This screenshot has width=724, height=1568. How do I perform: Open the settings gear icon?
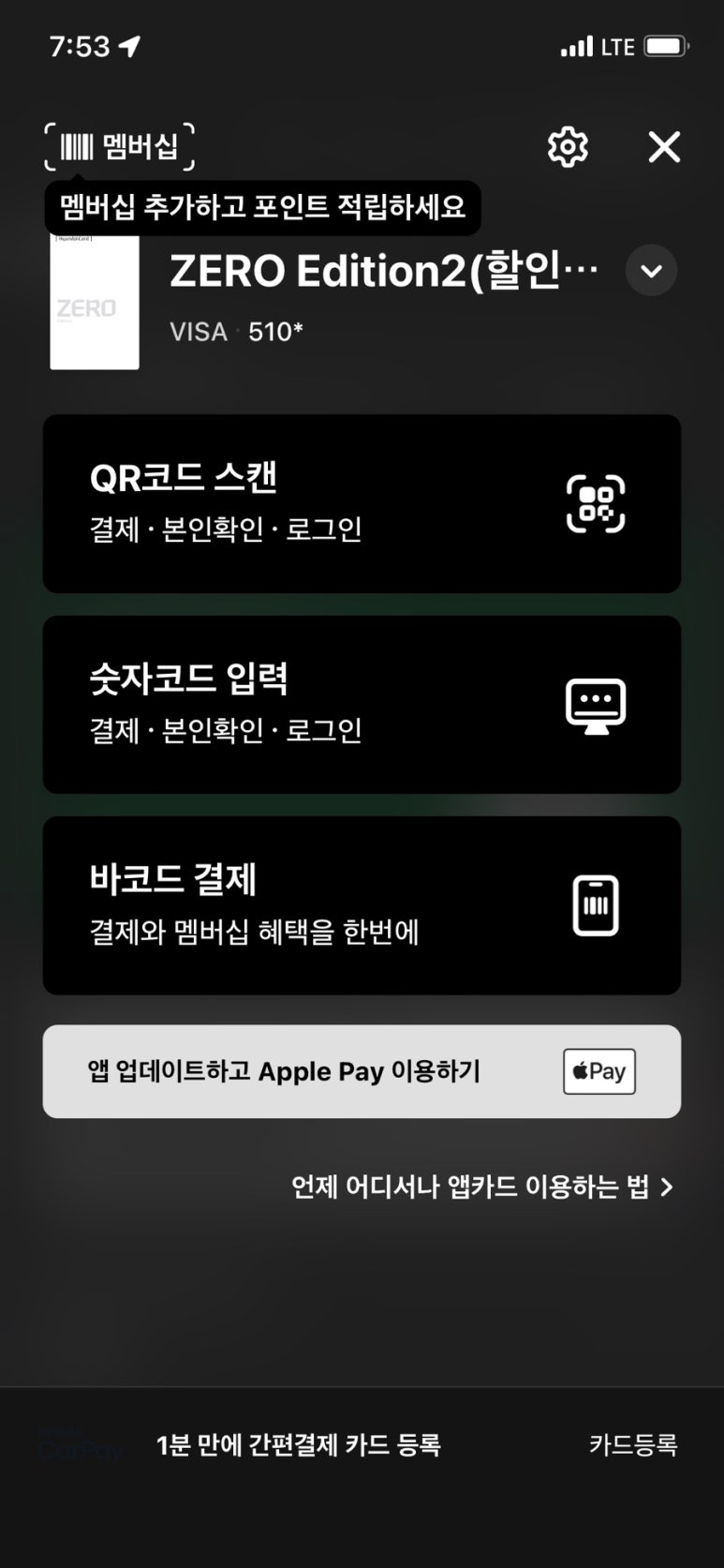[568, 147]
